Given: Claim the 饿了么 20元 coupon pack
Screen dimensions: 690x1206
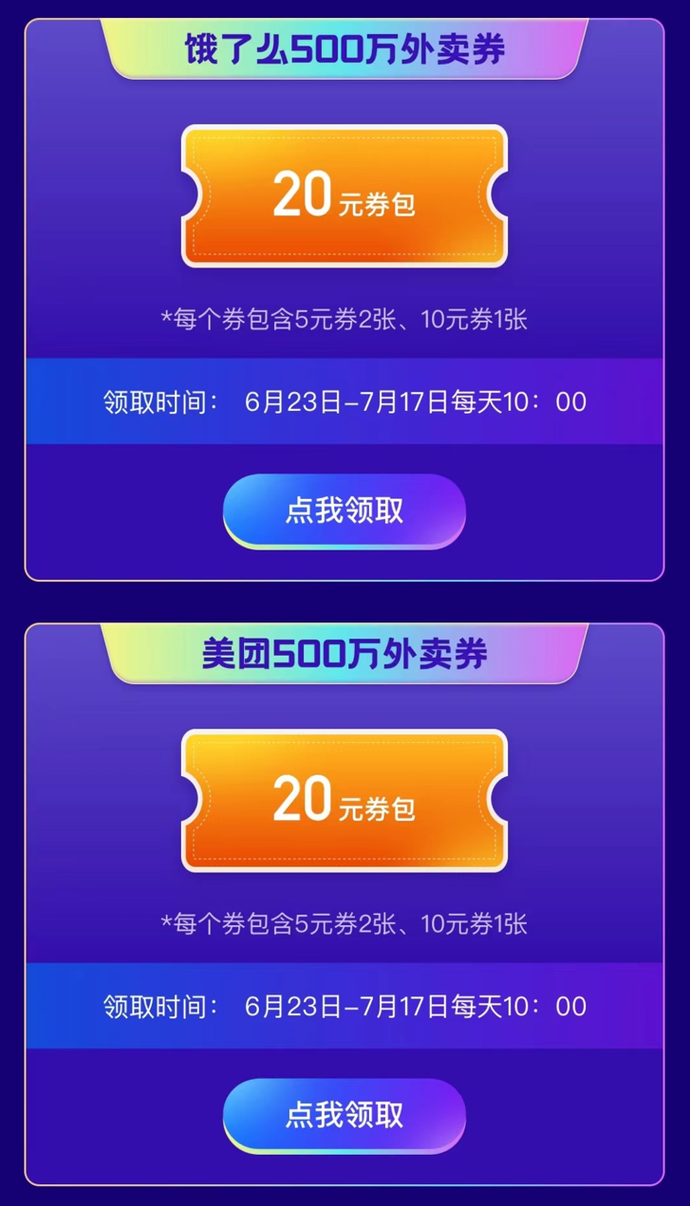Looking at the screenshot, I should tap(344, 511).
